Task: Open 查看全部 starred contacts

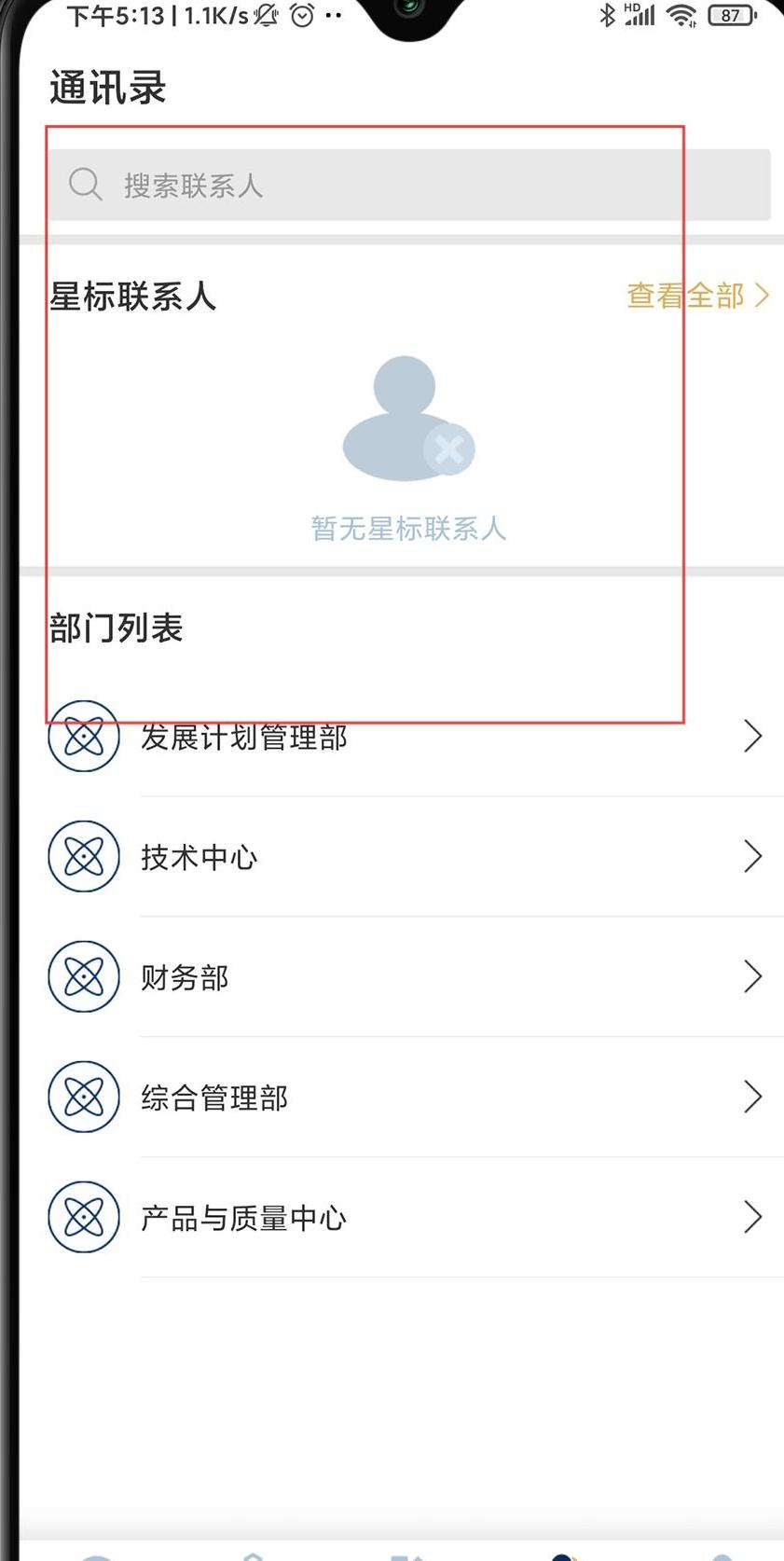Action: [x=697, y=296]
